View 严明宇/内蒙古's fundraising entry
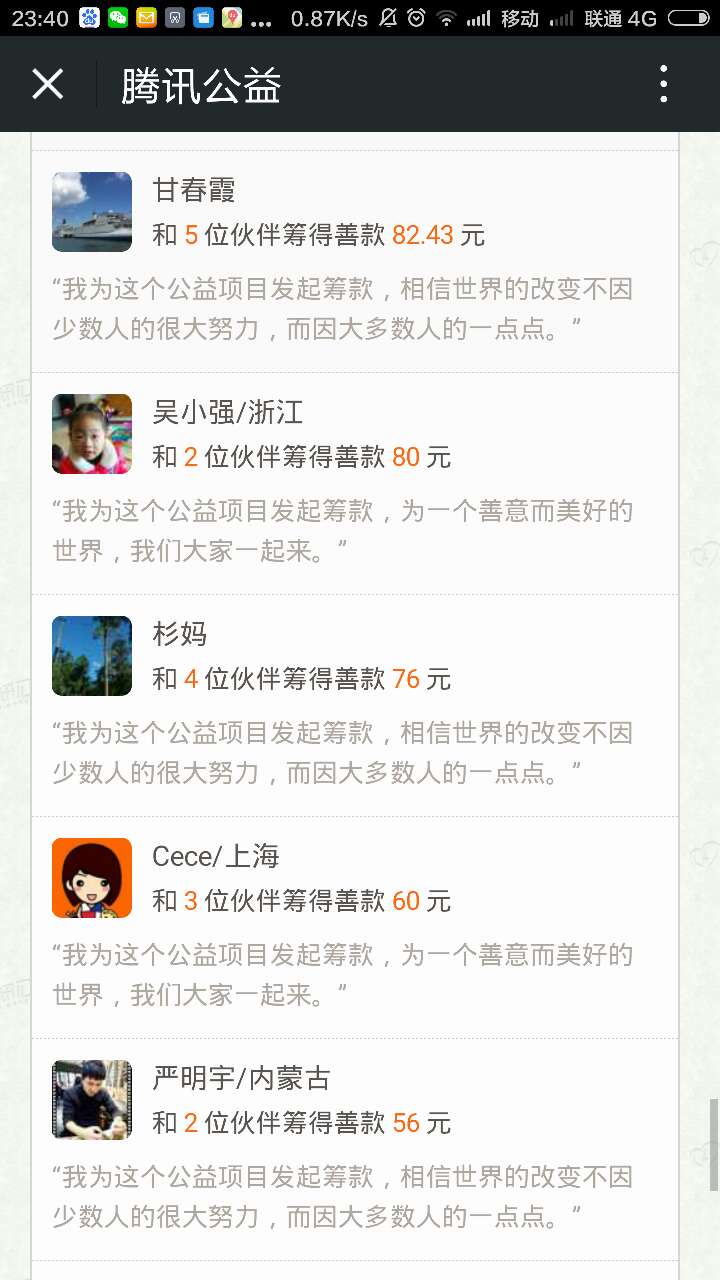The height and width of the screenshot is (1280, 720). click(x=355, y=1150)
